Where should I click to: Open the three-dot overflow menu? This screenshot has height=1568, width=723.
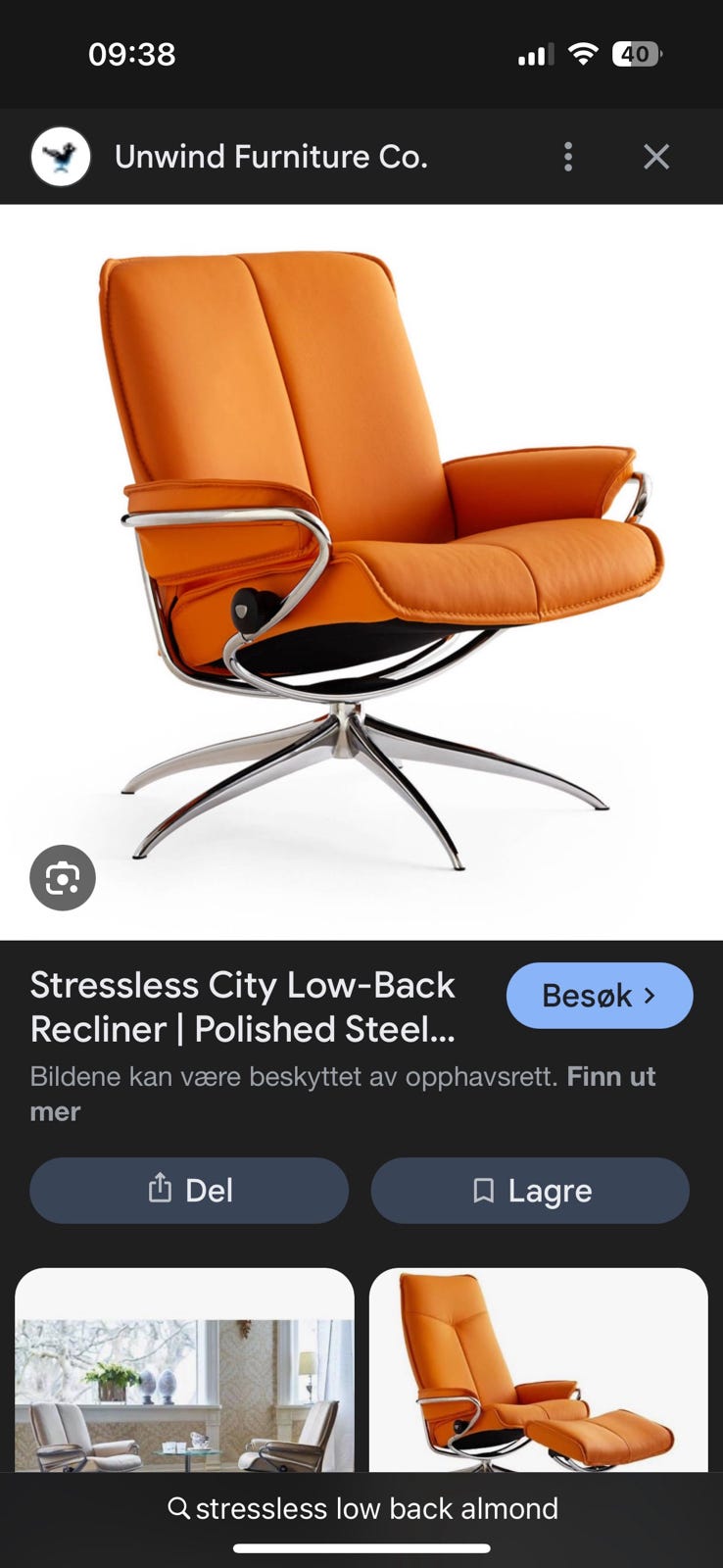point(568,156)
